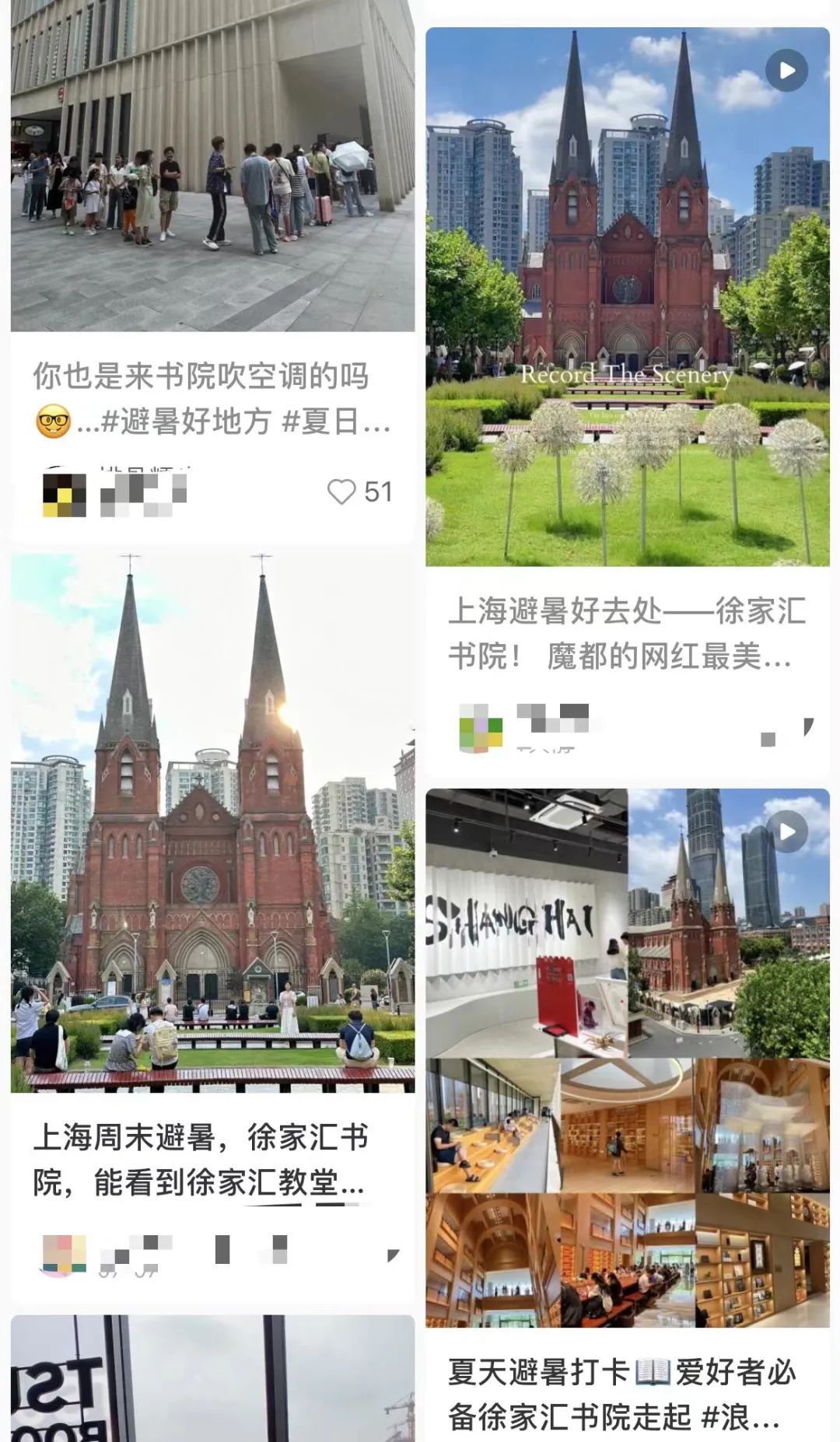The height and width of the screenshot is (1442, 840).
Task: Open the collage post 夏天避暑打卡
Action: point(628,1058)
